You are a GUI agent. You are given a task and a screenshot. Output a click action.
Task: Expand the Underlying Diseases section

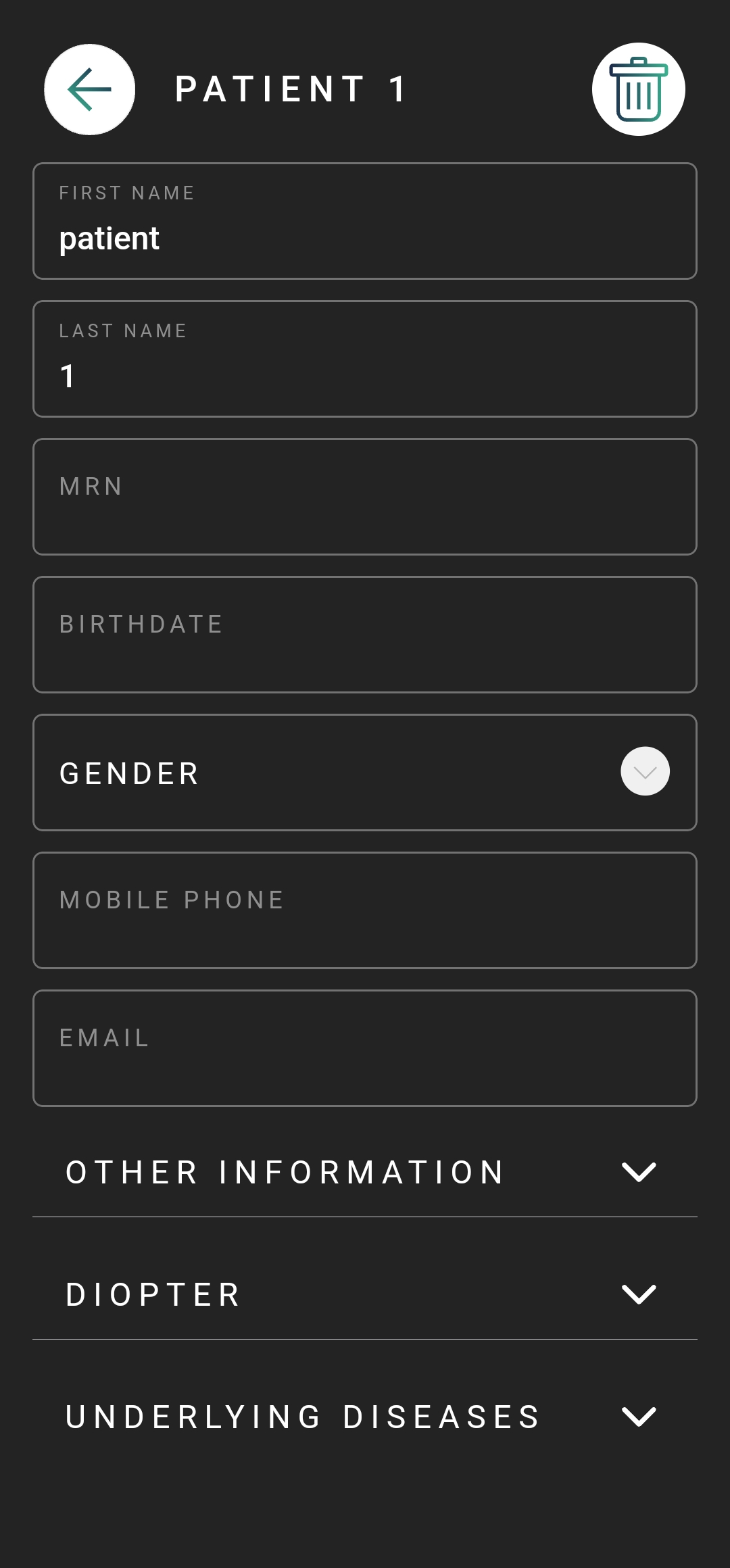(365, 1417)
